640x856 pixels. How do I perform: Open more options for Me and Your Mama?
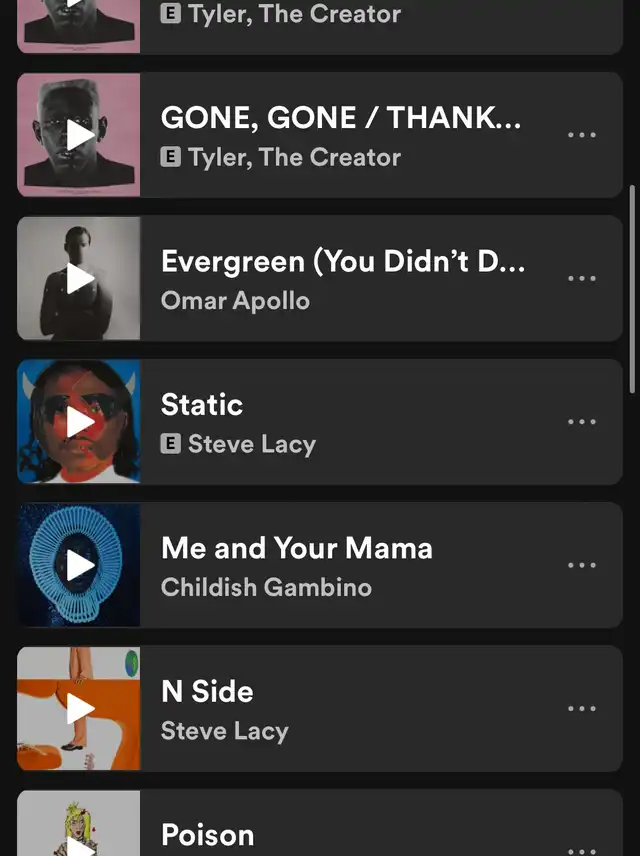coord(582,565)
